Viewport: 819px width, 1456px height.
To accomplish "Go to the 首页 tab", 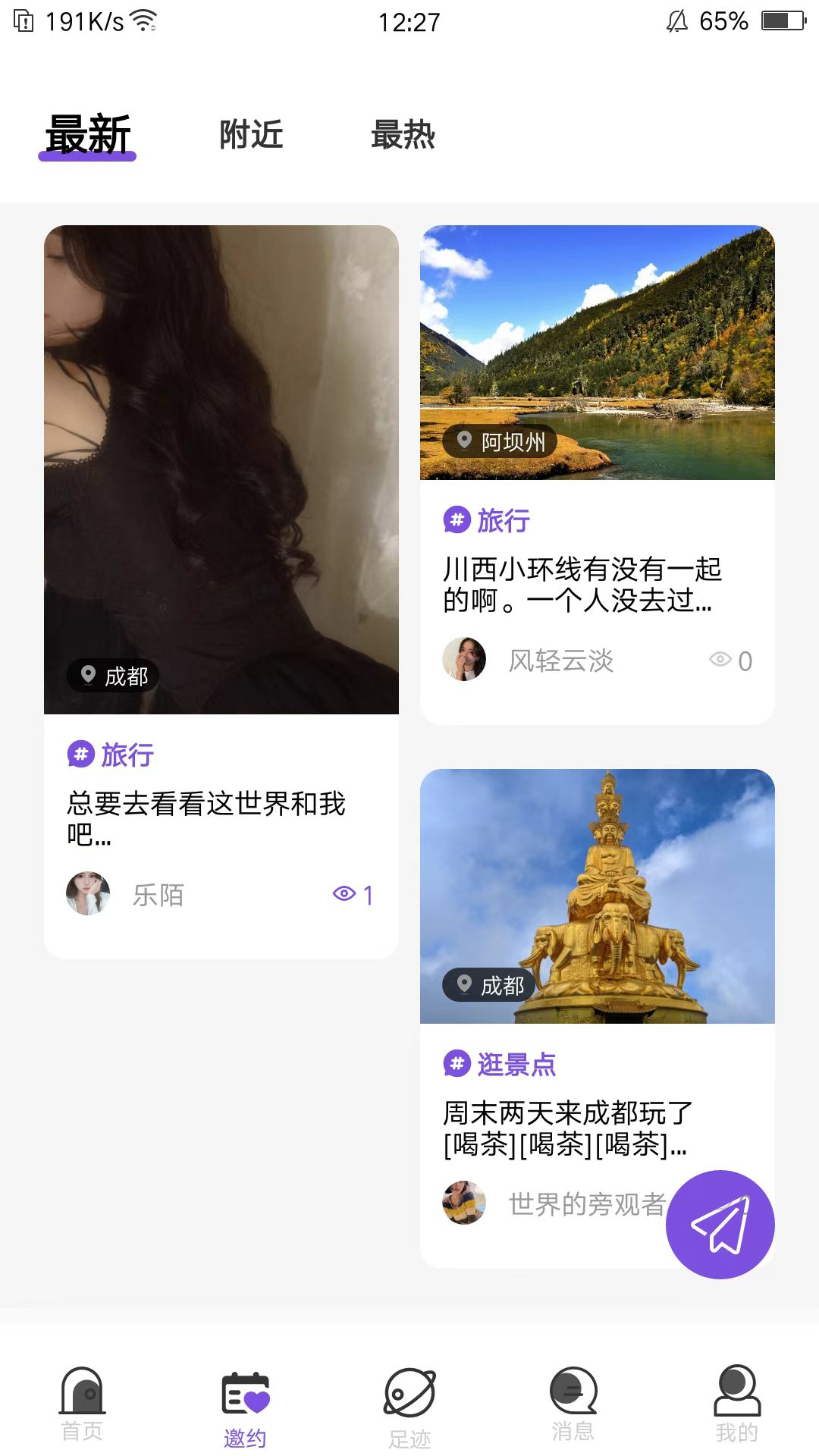I will point(82,1403).
